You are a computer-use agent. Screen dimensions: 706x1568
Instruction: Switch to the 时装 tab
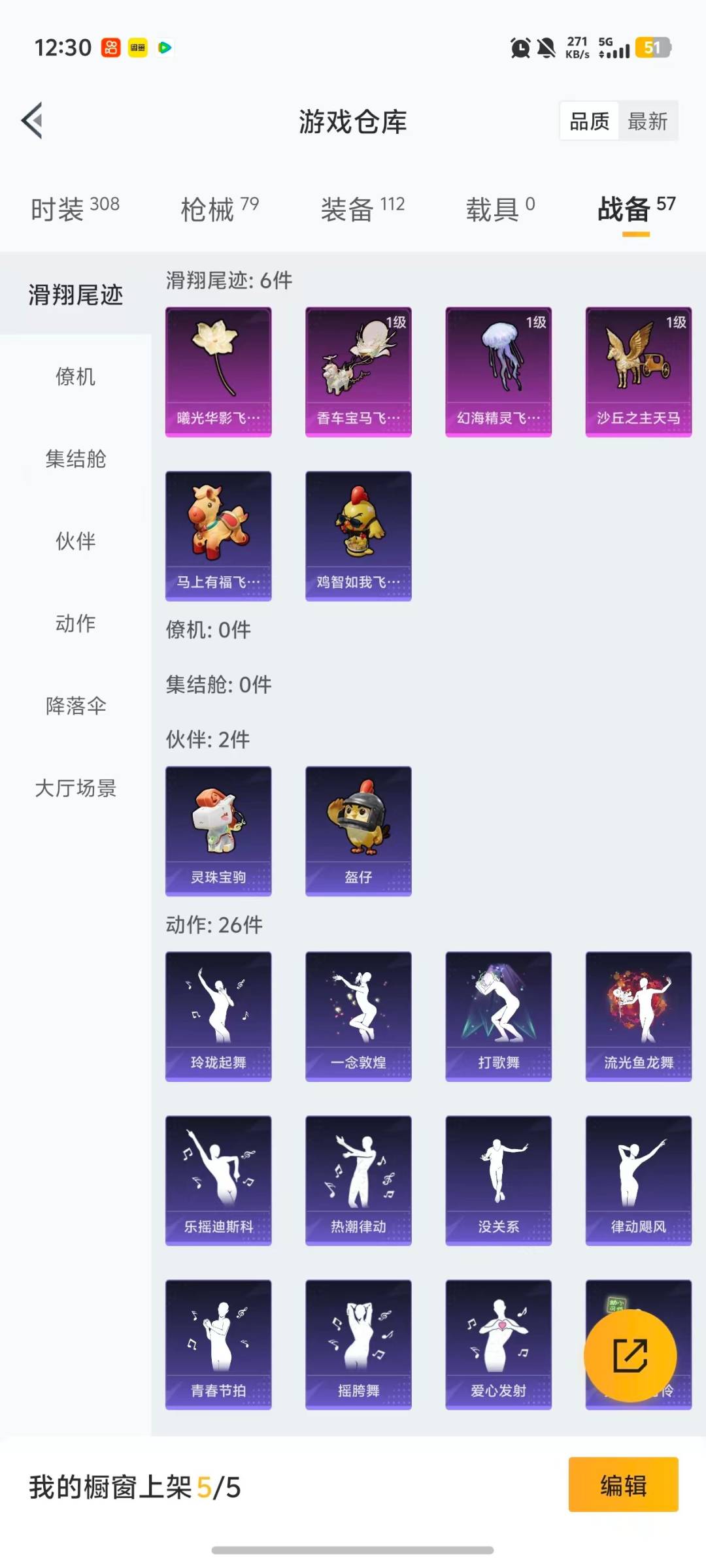pos(75,209)
